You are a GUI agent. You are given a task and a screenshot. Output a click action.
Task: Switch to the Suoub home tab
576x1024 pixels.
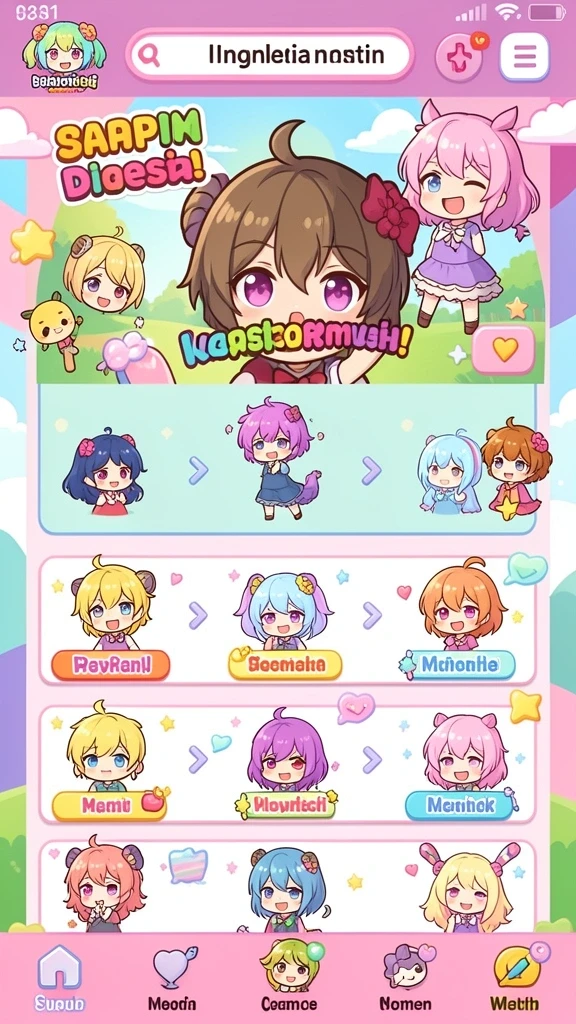pos(60,978)
